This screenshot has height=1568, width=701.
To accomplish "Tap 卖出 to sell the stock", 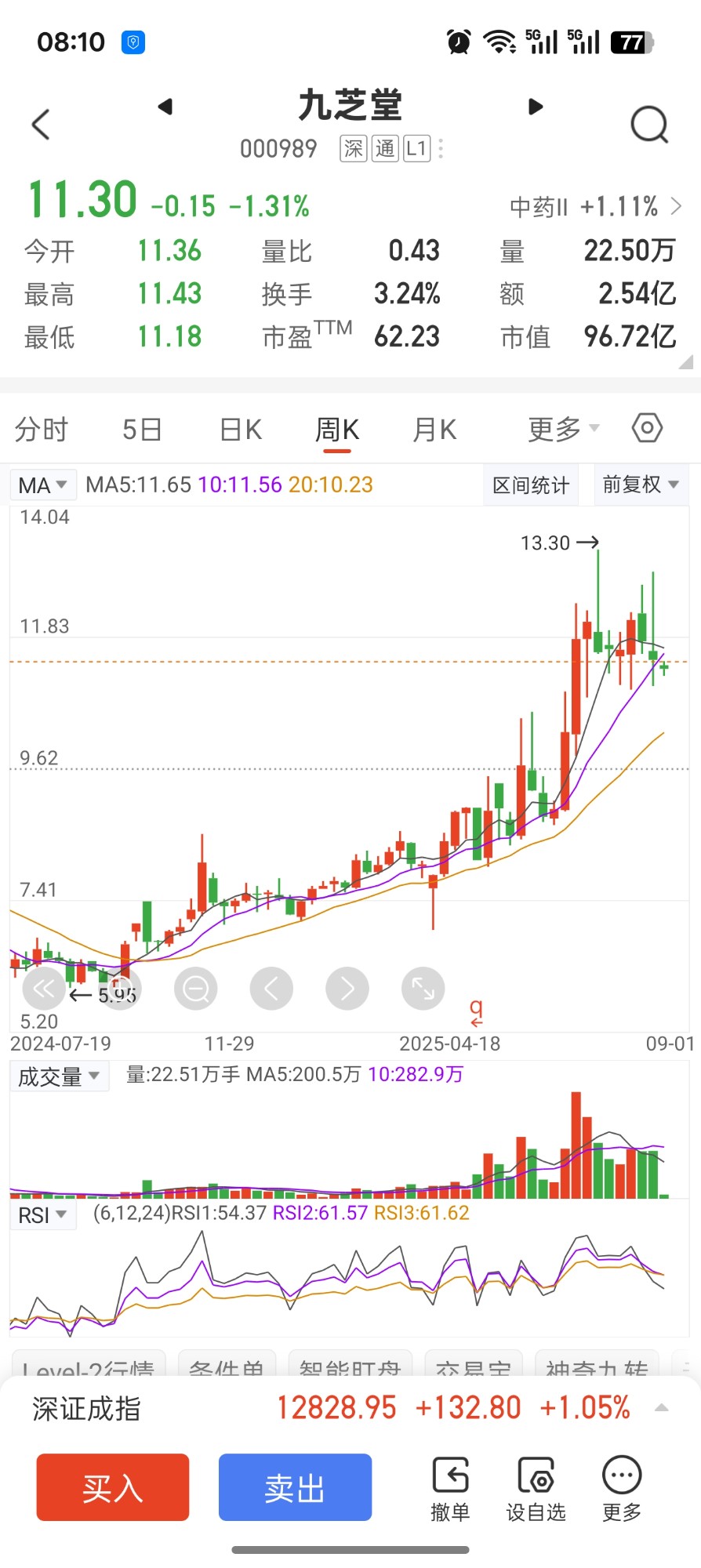I will coord(295,1487).
